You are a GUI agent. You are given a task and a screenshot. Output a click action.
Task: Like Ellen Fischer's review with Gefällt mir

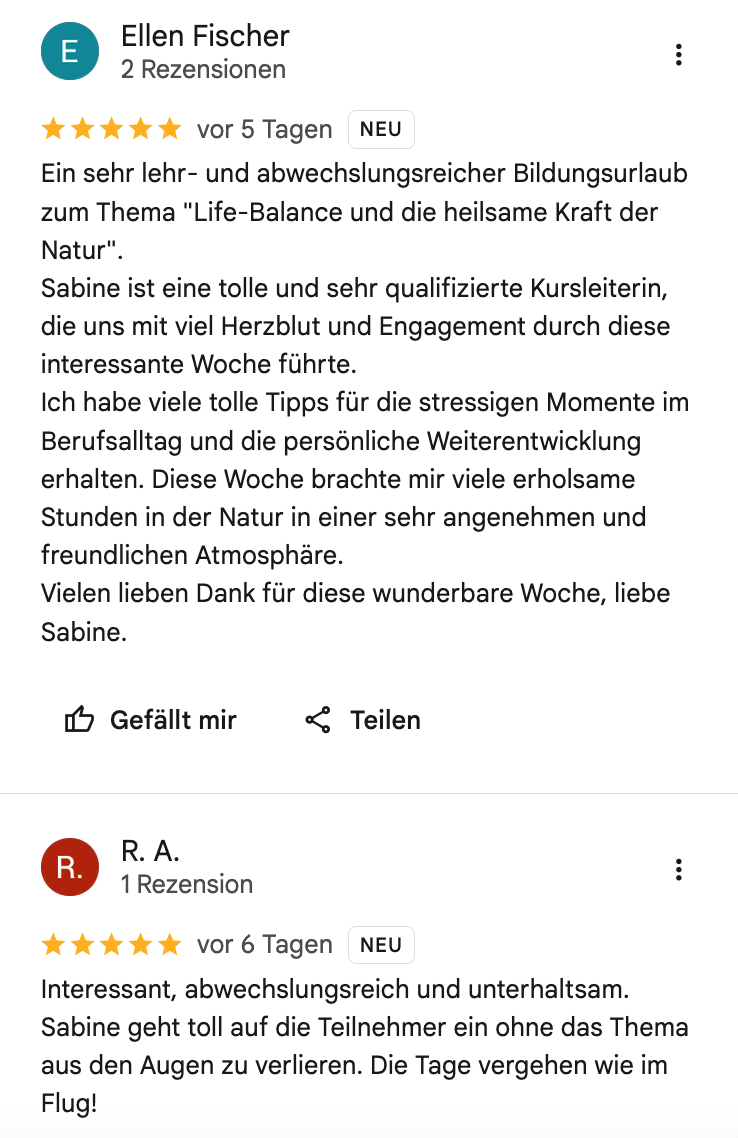151,720
